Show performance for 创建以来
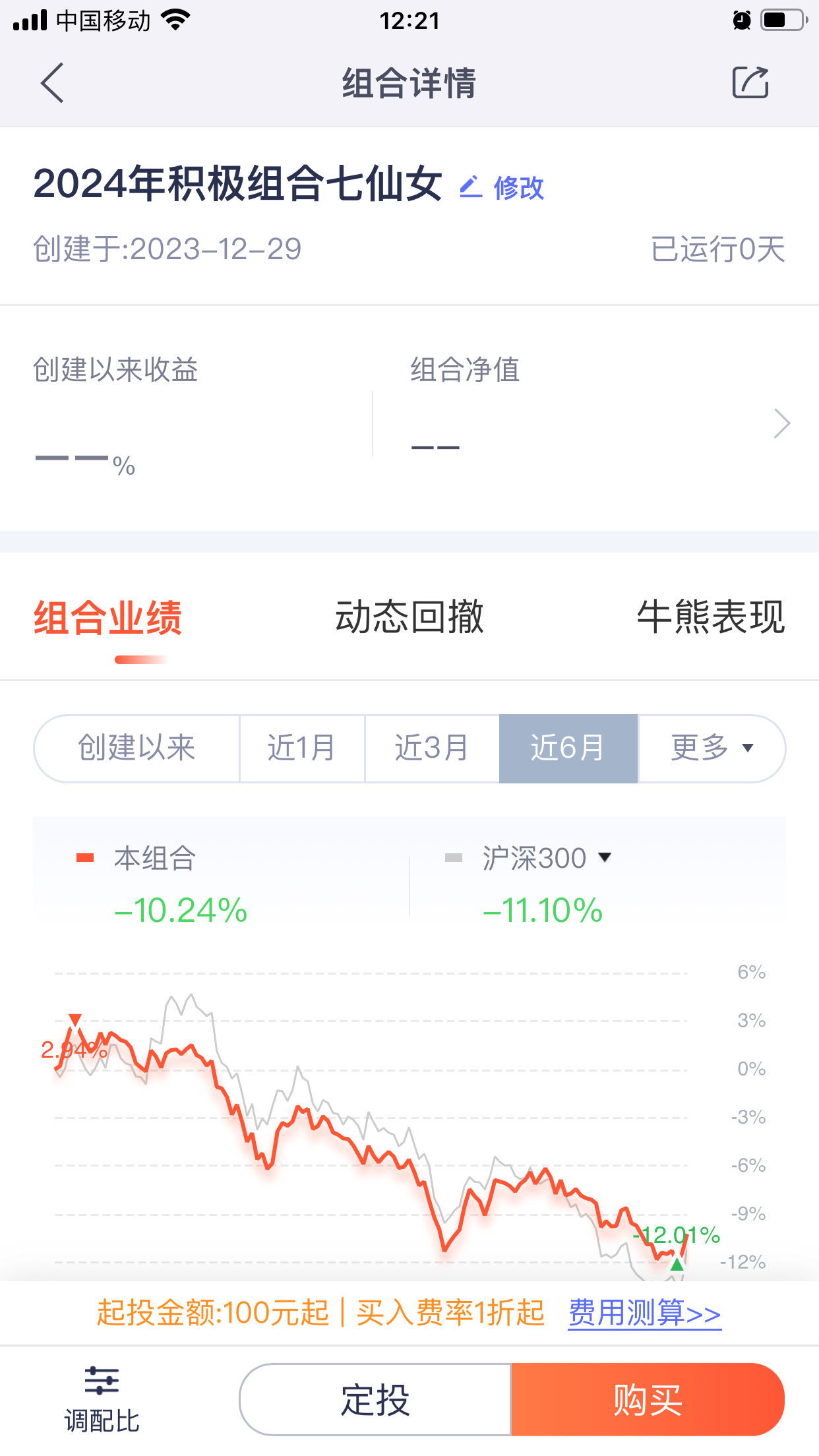Viewport: 819px width, 1456px height. pyautogui.click(x=136, y=748)
